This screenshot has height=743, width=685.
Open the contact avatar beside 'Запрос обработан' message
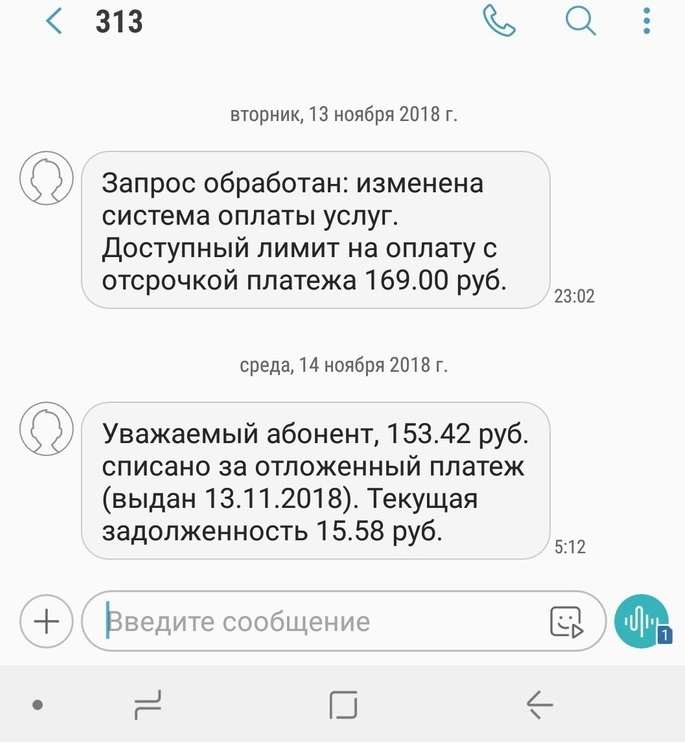pyautogui.click(x=45, y=178)
